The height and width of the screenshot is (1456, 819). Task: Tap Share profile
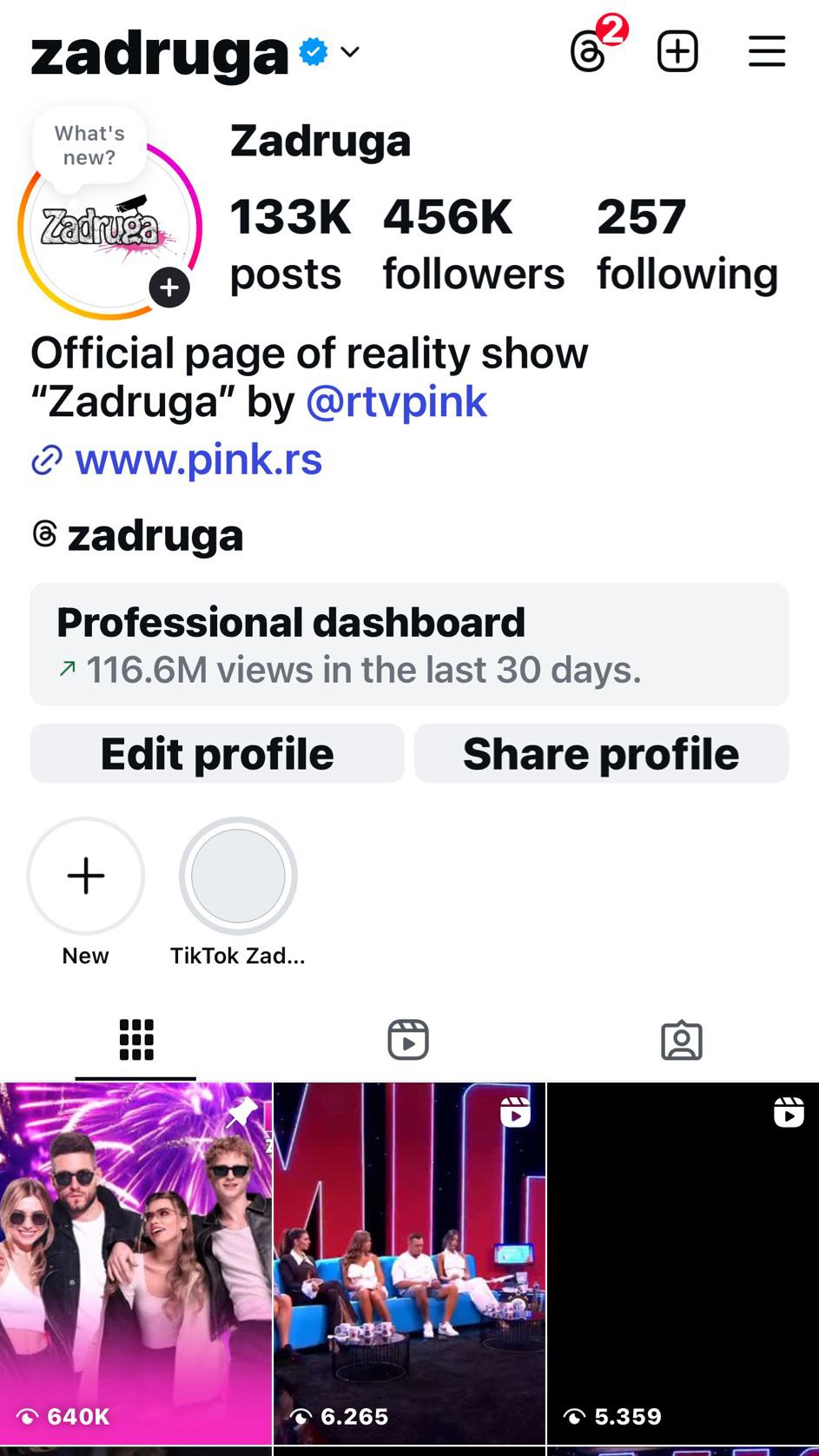[601, 753]
